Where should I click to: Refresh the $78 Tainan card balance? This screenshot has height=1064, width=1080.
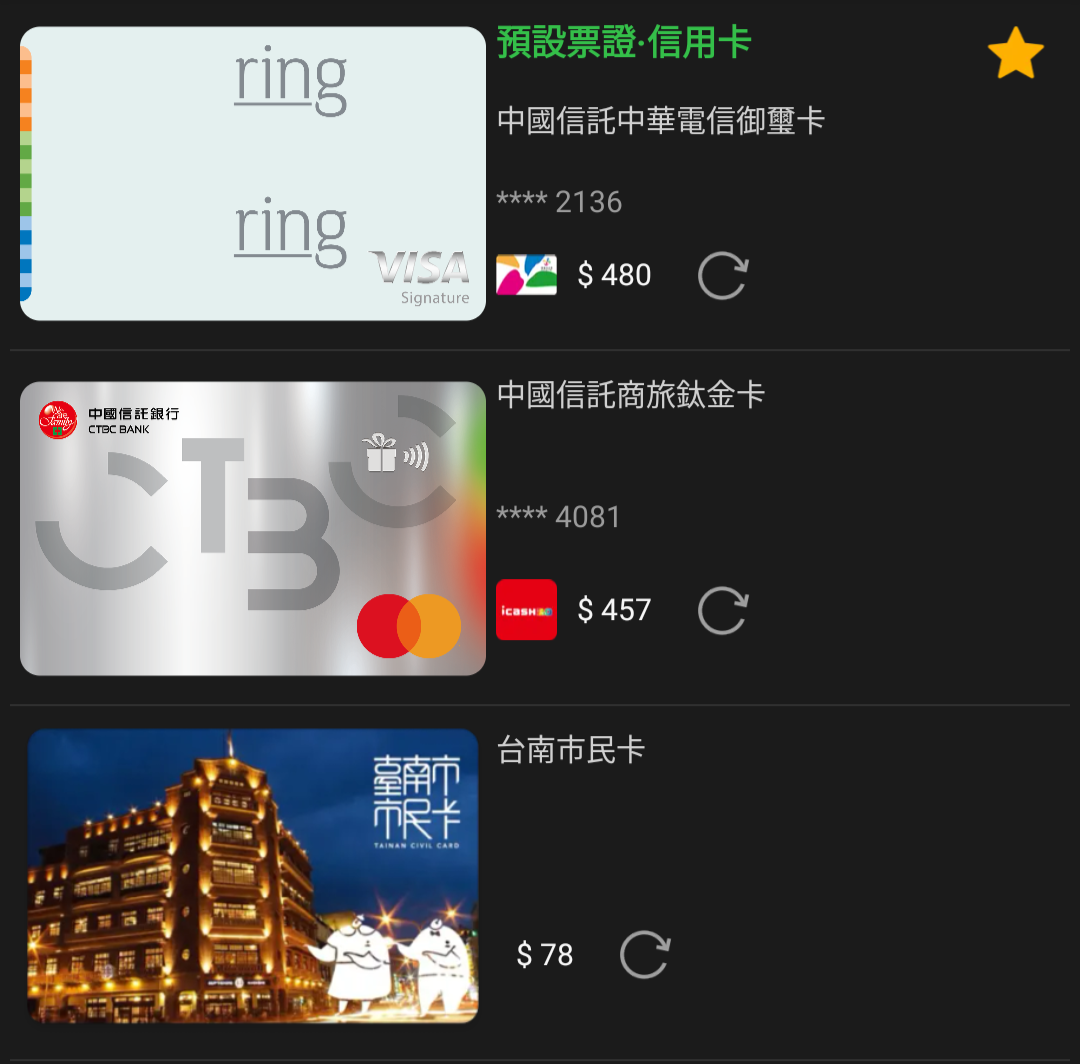645,955
